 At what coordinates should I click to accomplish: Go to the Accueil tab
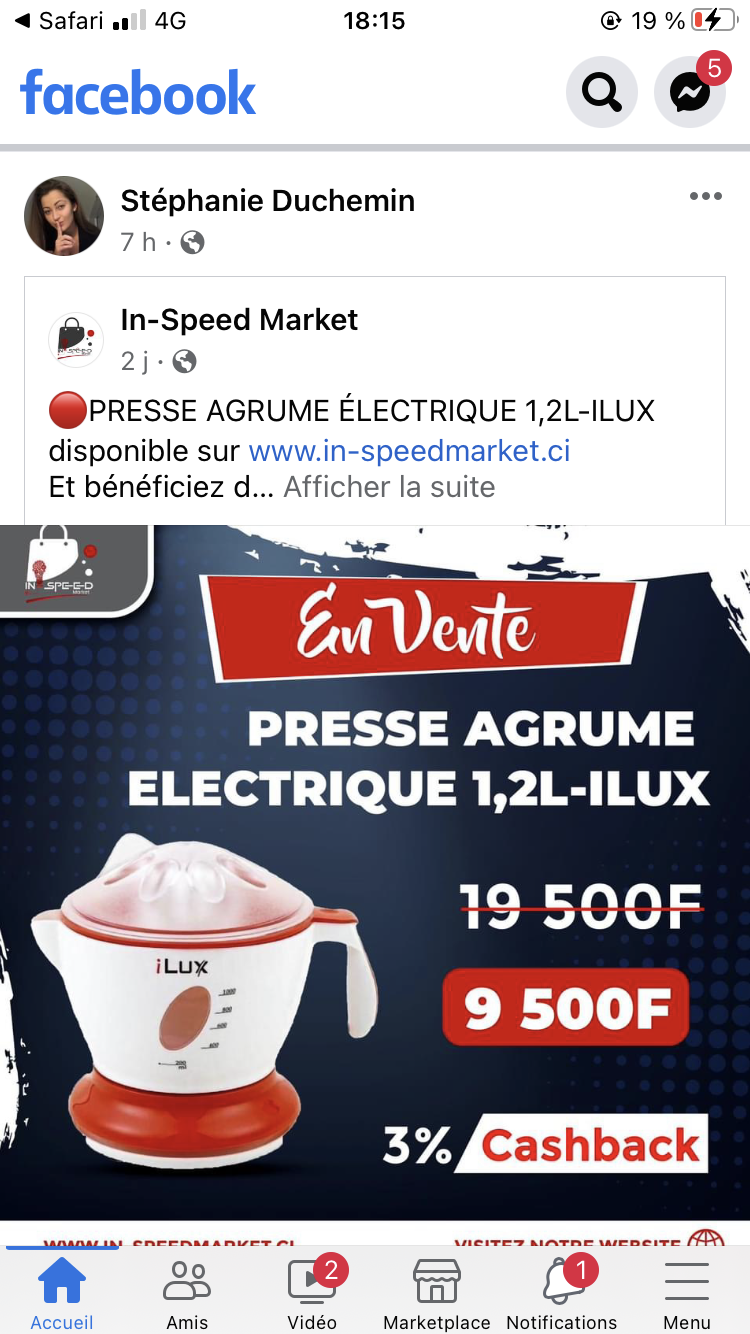[x=62, y=1291]
